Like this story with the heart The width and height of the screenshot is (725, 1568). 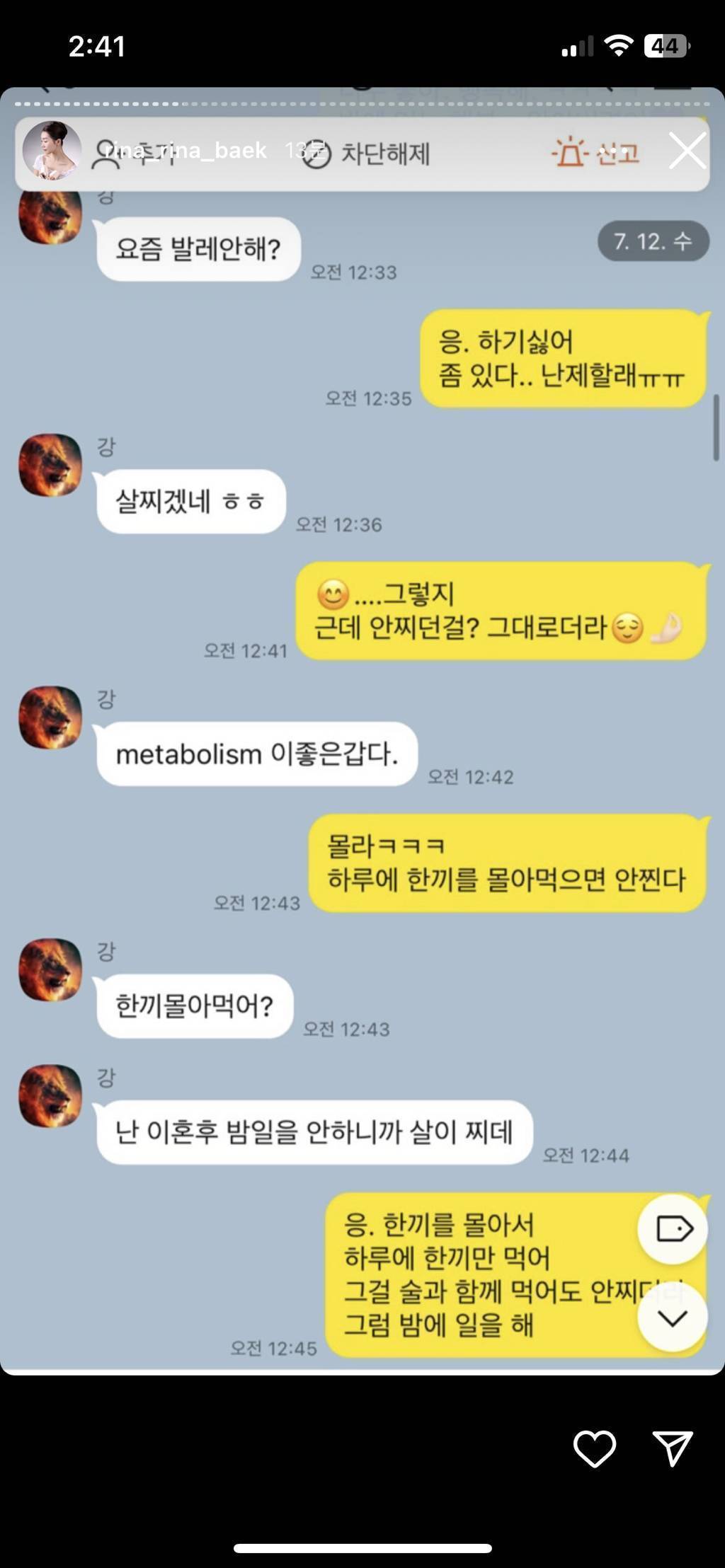pyautogui.click(x=594, y=1448)
